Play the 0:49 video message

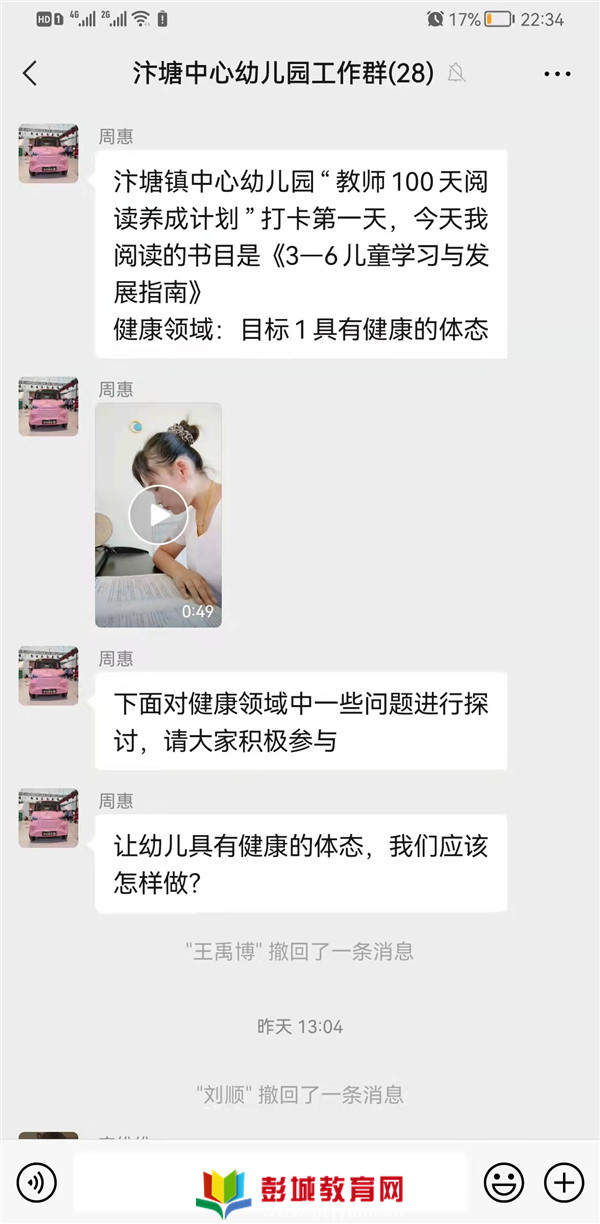(158, 515)
